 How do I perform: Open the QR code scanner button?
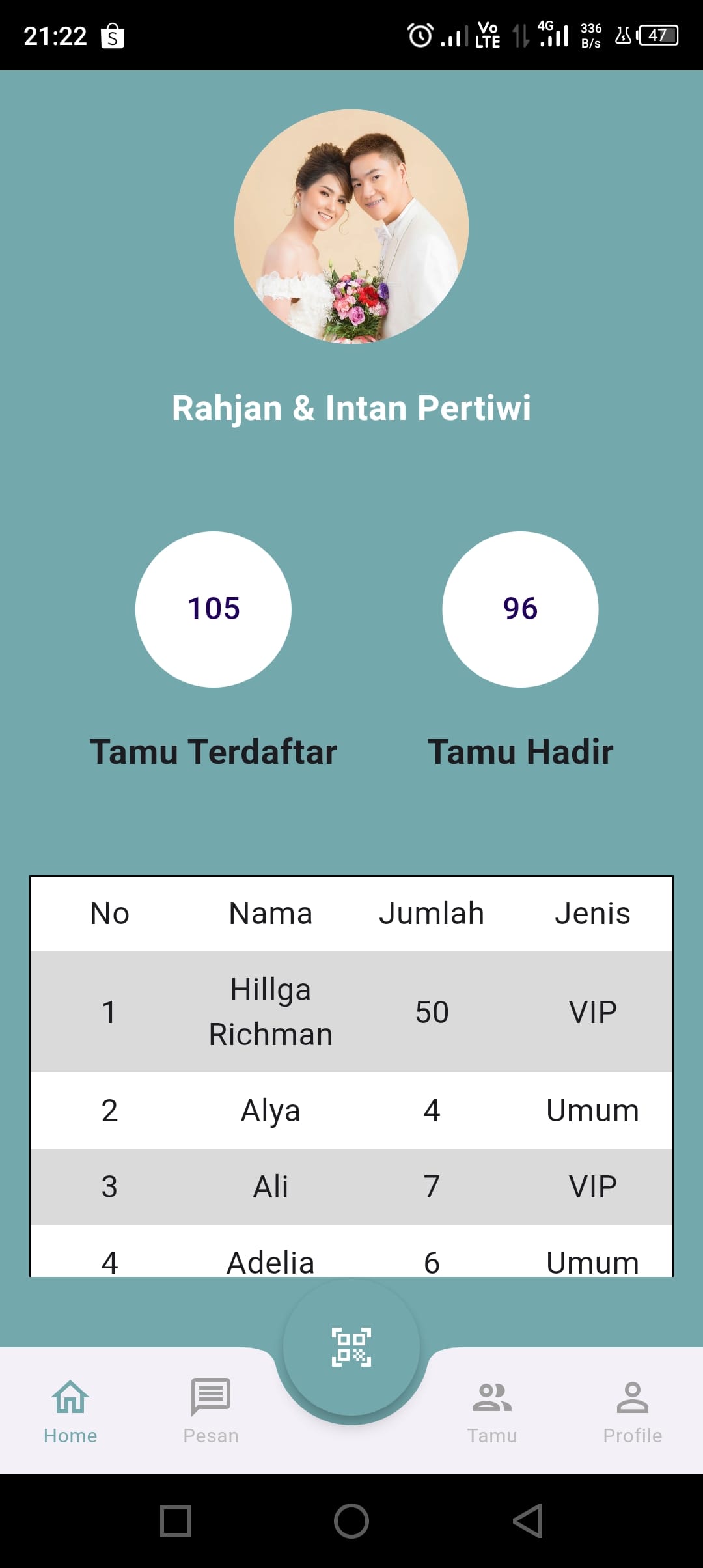point(351,1347)
